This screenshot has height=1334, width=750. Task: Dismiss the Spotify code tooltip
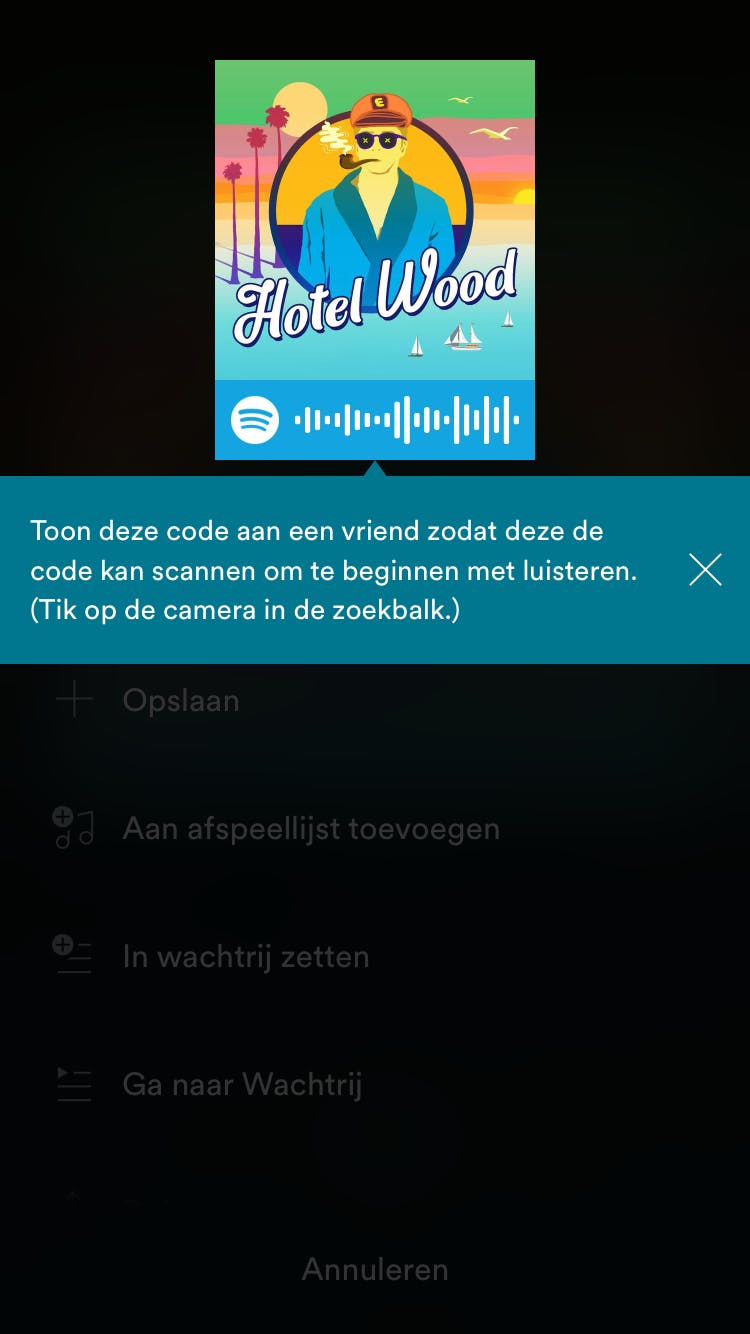click(x=705, y=569)
